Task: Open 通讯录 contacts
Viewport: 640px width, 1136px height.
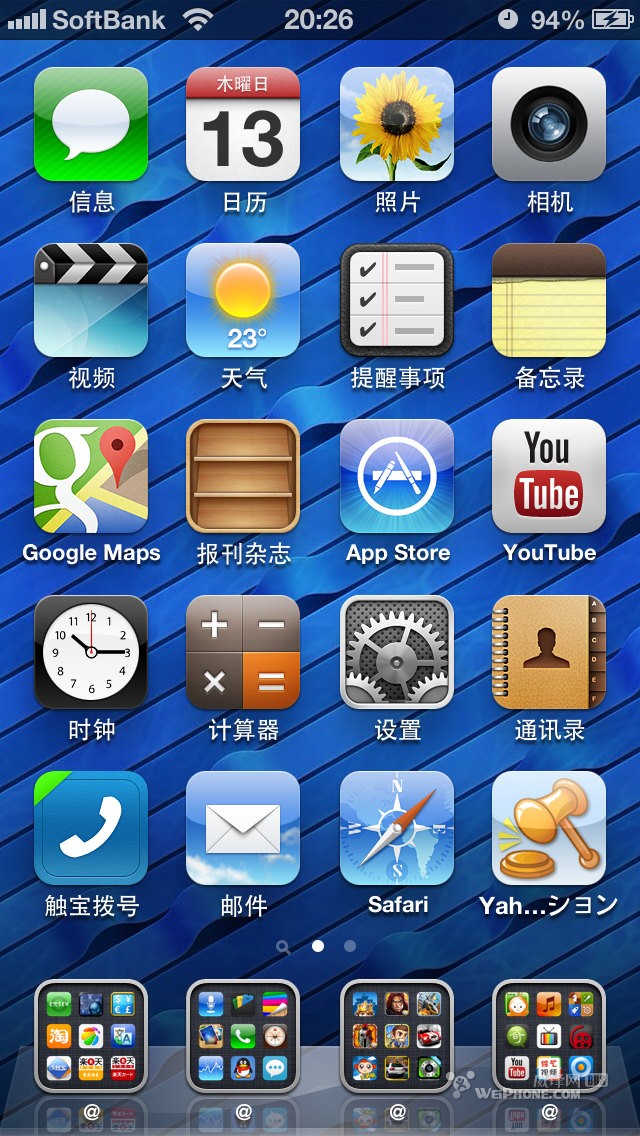Action: point(549,652)
